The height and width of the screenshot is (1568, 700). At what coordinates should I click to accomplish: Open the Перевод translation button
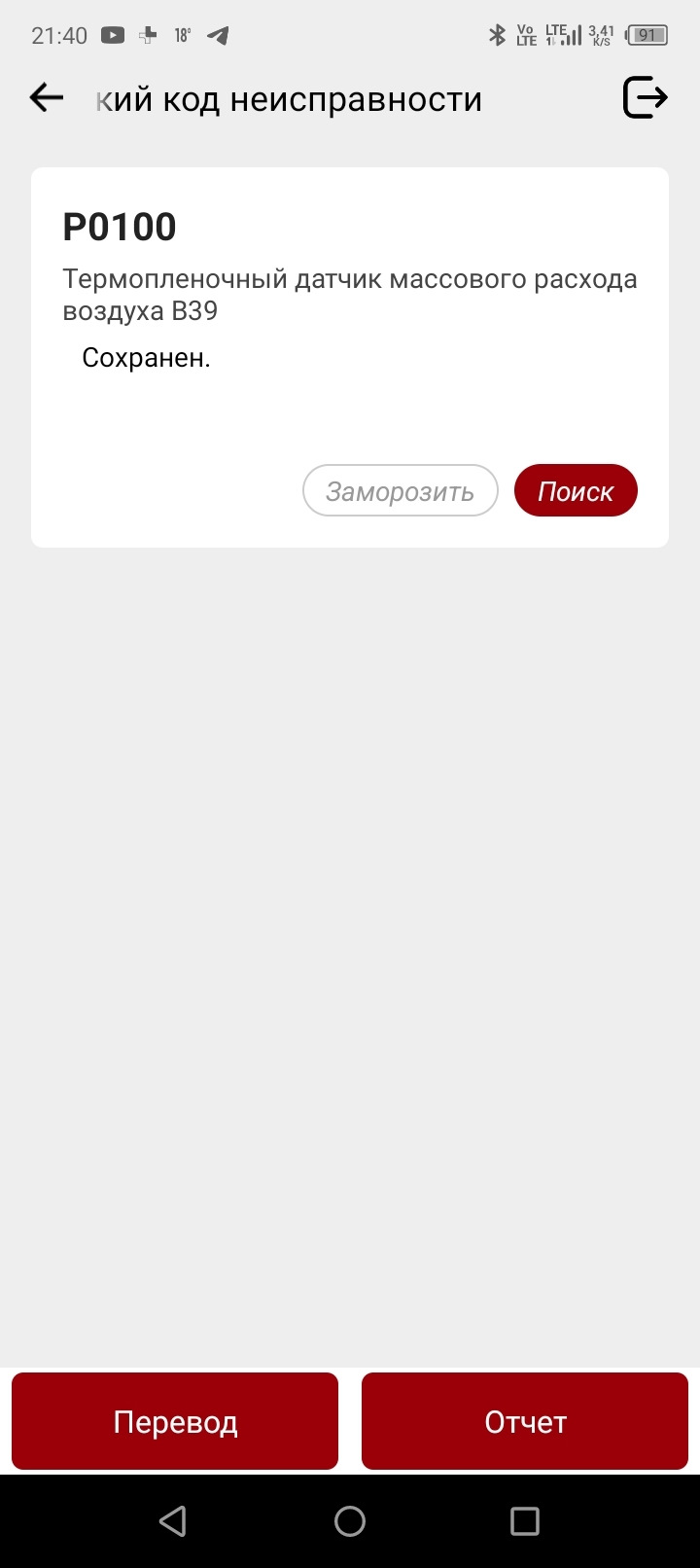[x=175, y=1421]
